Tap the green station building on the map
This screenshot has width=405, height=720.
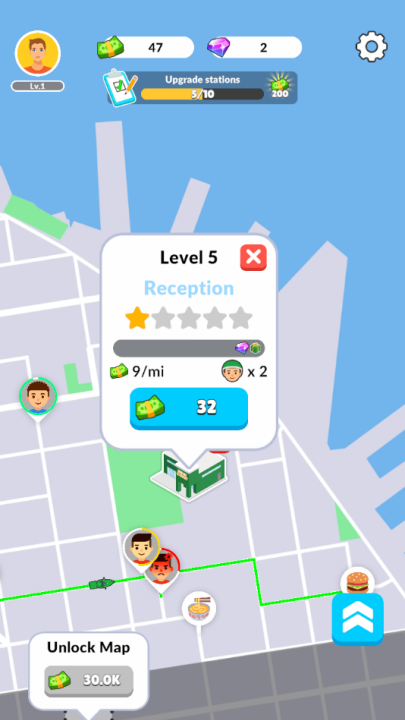pos(189,475)
